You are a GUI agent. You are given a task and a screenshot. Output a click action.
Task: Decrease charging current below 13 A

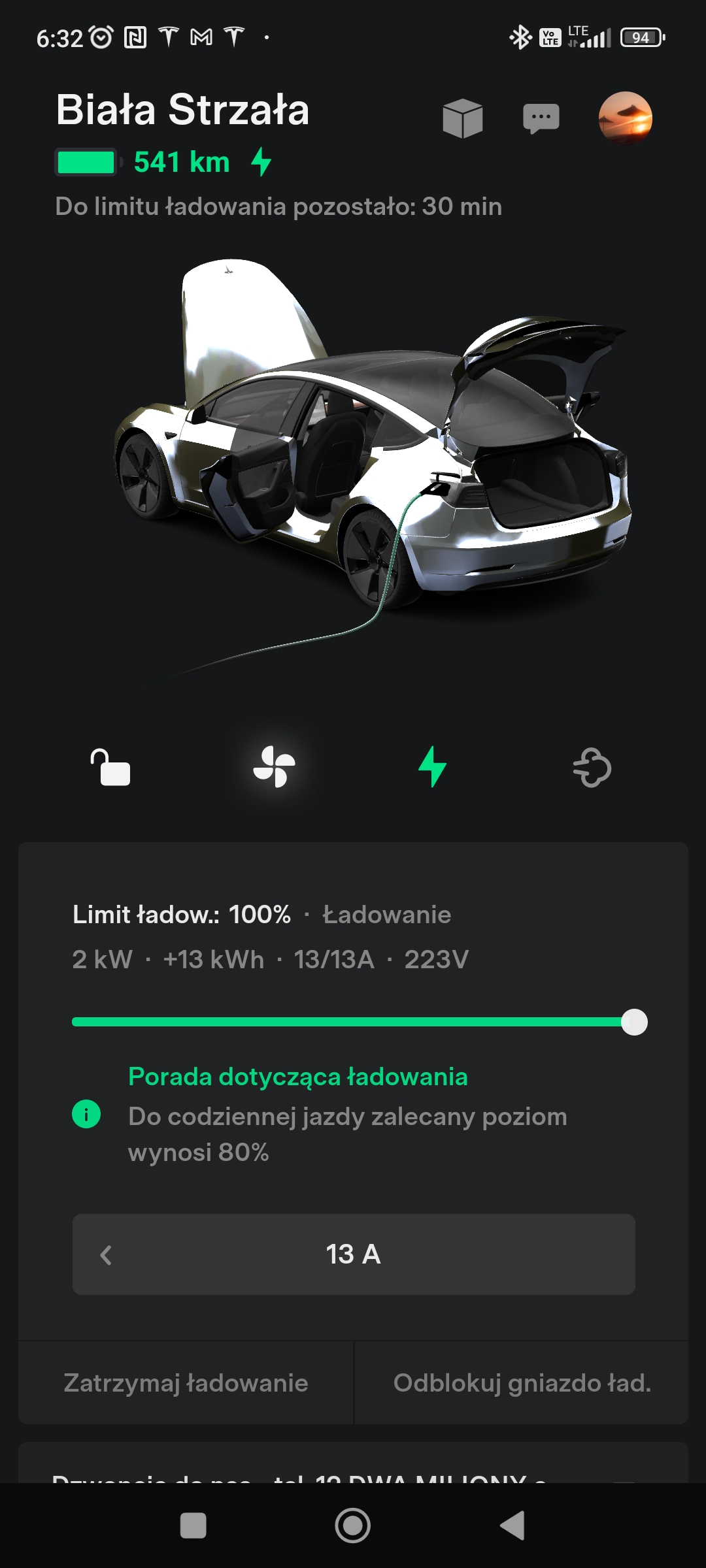(x=106, y=1254)
